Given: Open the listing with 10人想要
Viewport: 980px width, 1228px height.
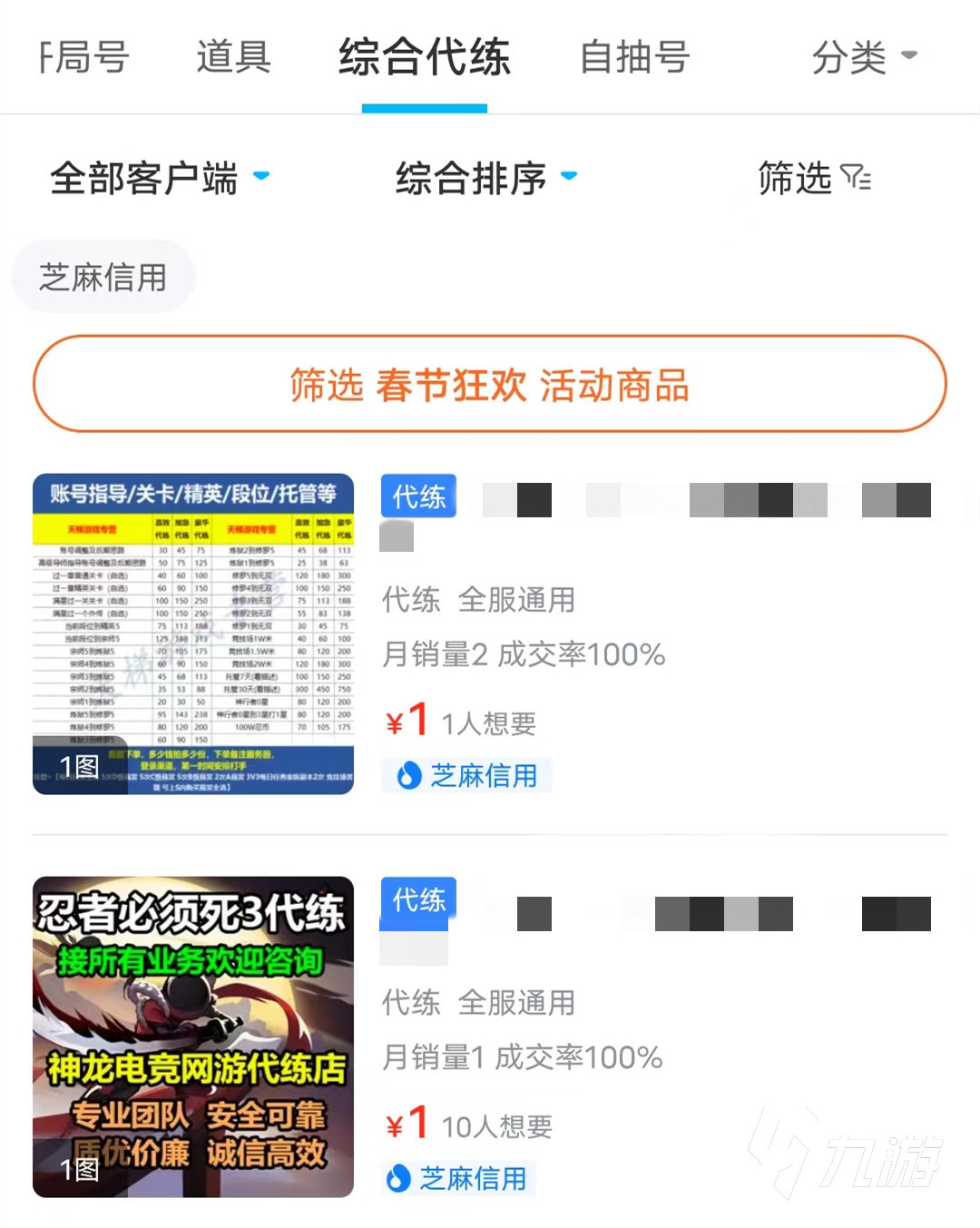Looking at the screenshot, I should (x=662, y=1056).
